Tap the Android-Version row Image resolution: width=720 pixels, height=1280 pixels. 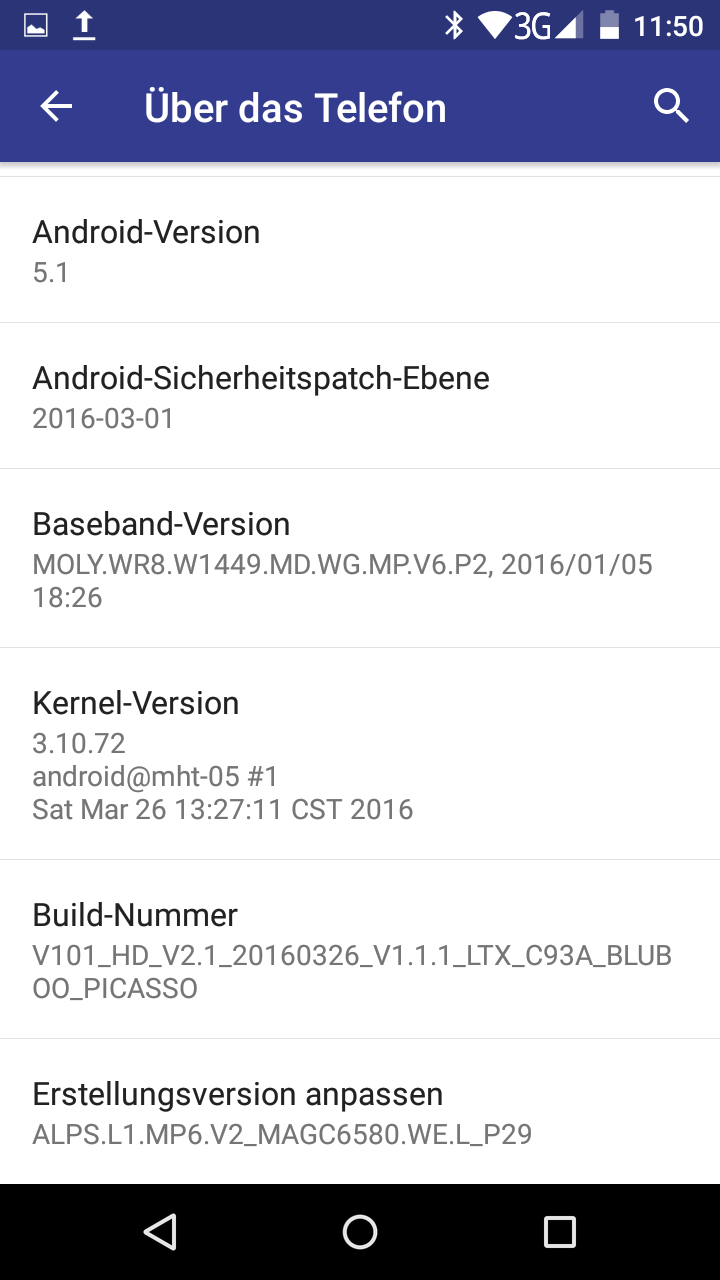click(360, 250)
